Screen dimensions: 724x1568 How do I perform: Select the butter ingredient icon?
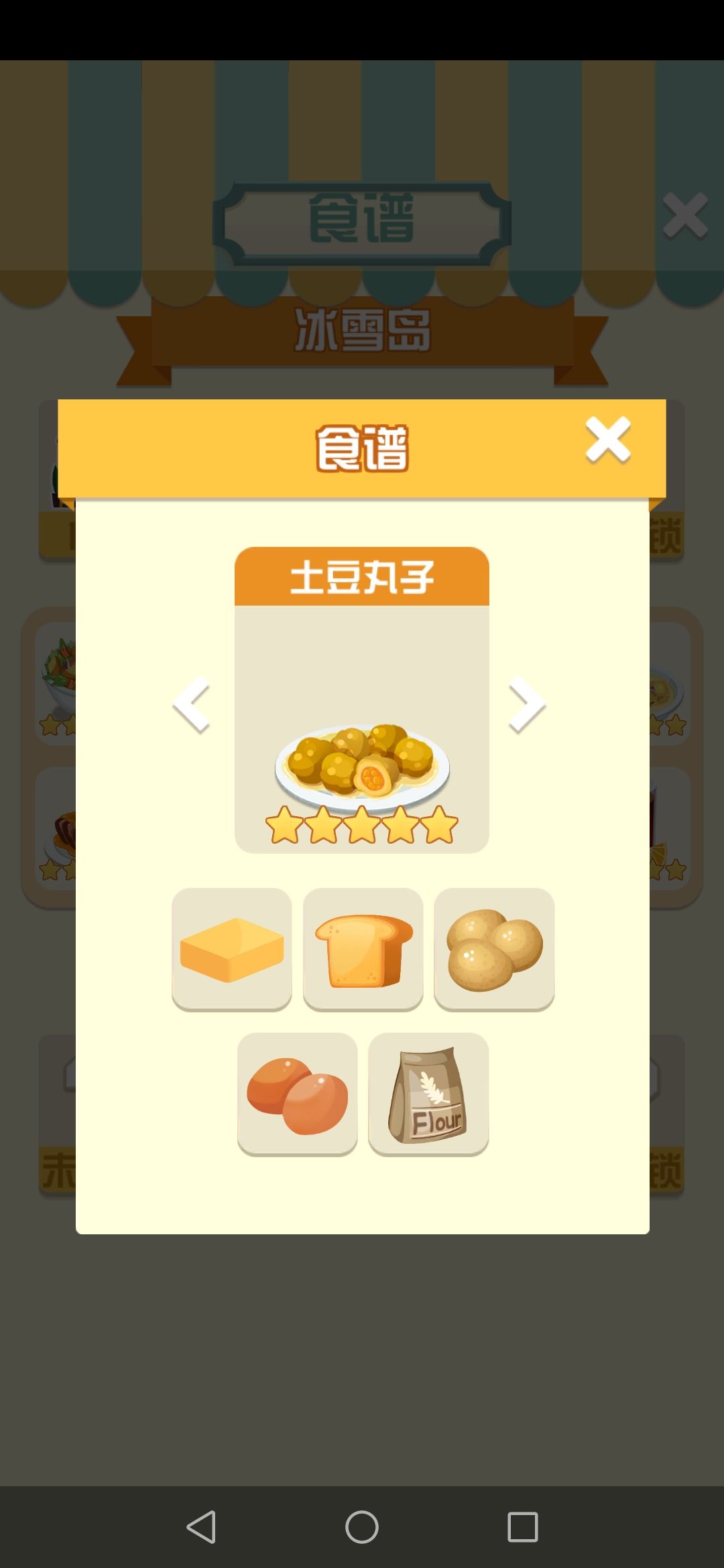coord(231,950)
